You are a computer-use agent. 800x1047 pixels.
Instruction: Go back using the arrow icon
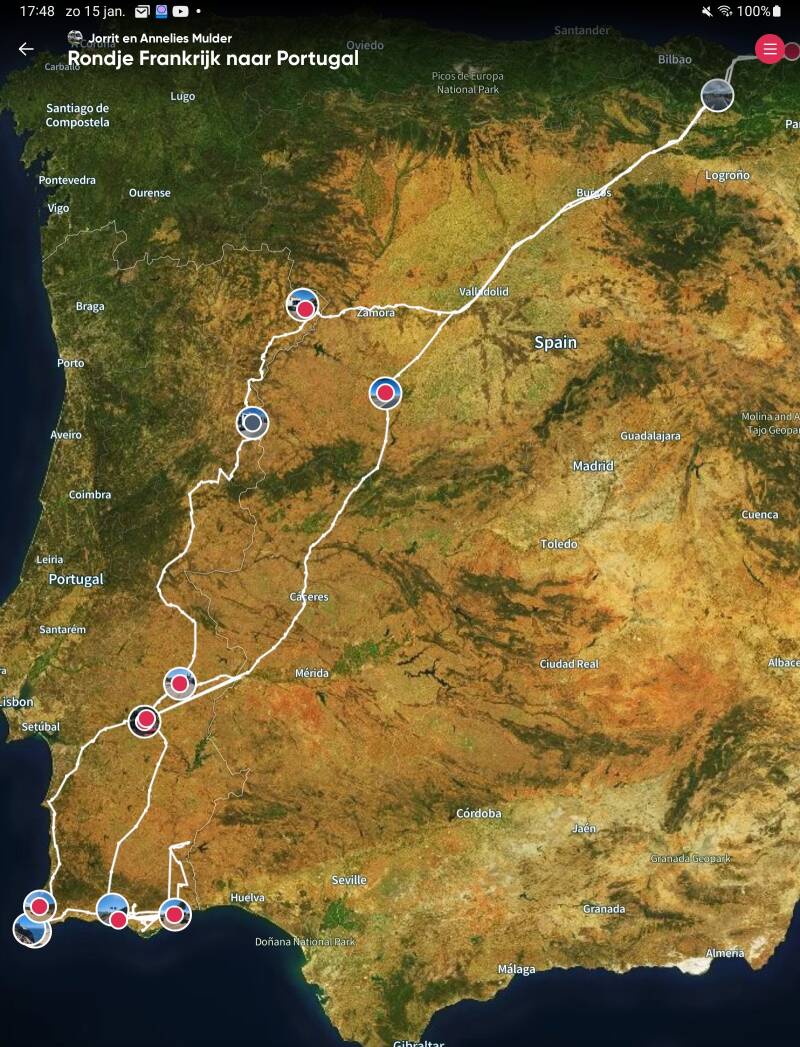pos(26,49)
